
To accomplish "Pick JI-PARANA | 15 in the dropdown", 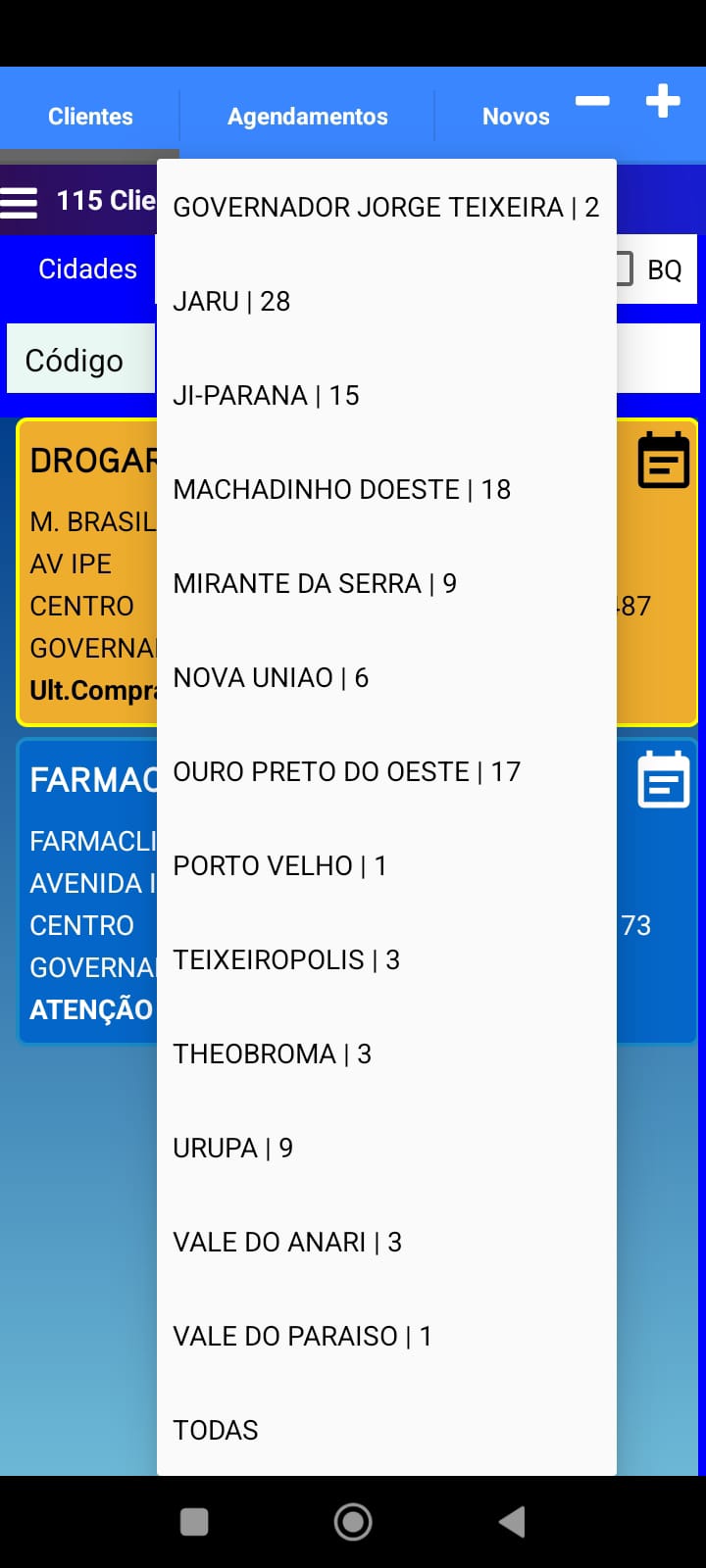I will click(386, 395).
